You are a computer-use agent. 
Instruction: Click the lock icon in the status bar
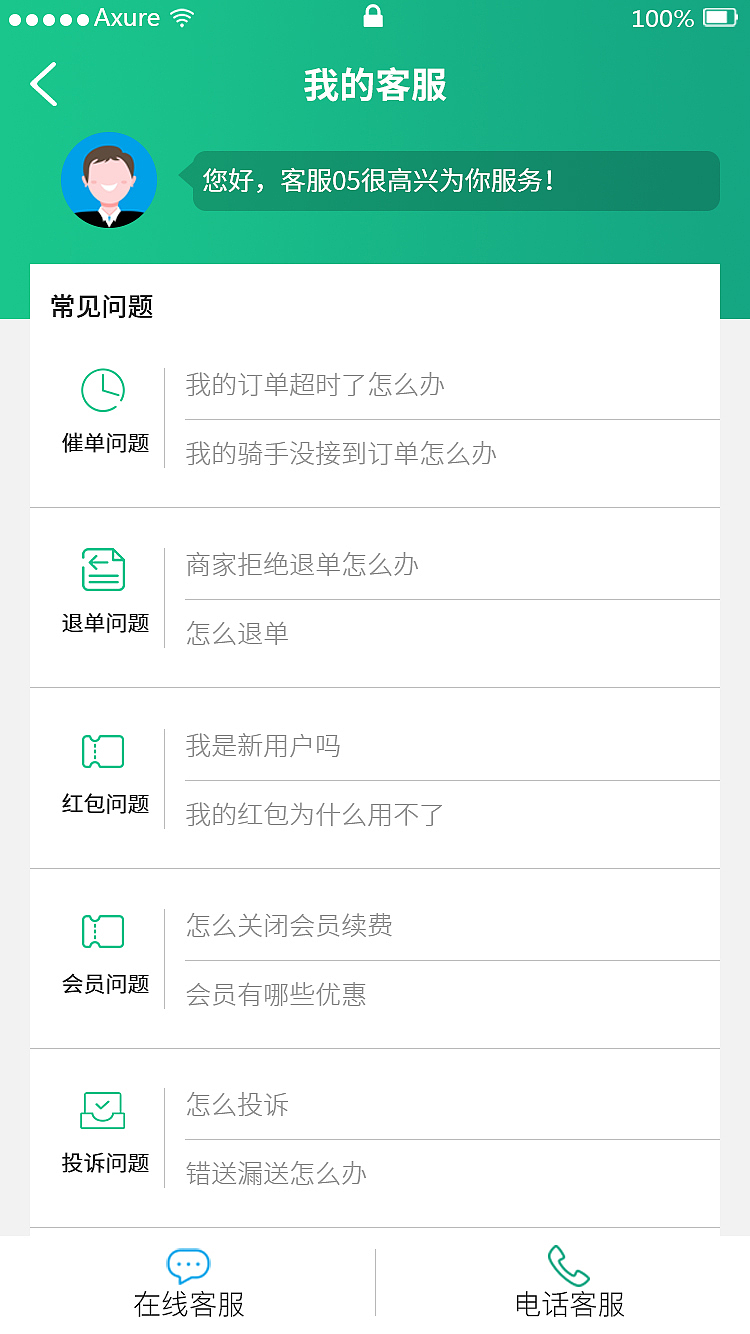(374, 16)
